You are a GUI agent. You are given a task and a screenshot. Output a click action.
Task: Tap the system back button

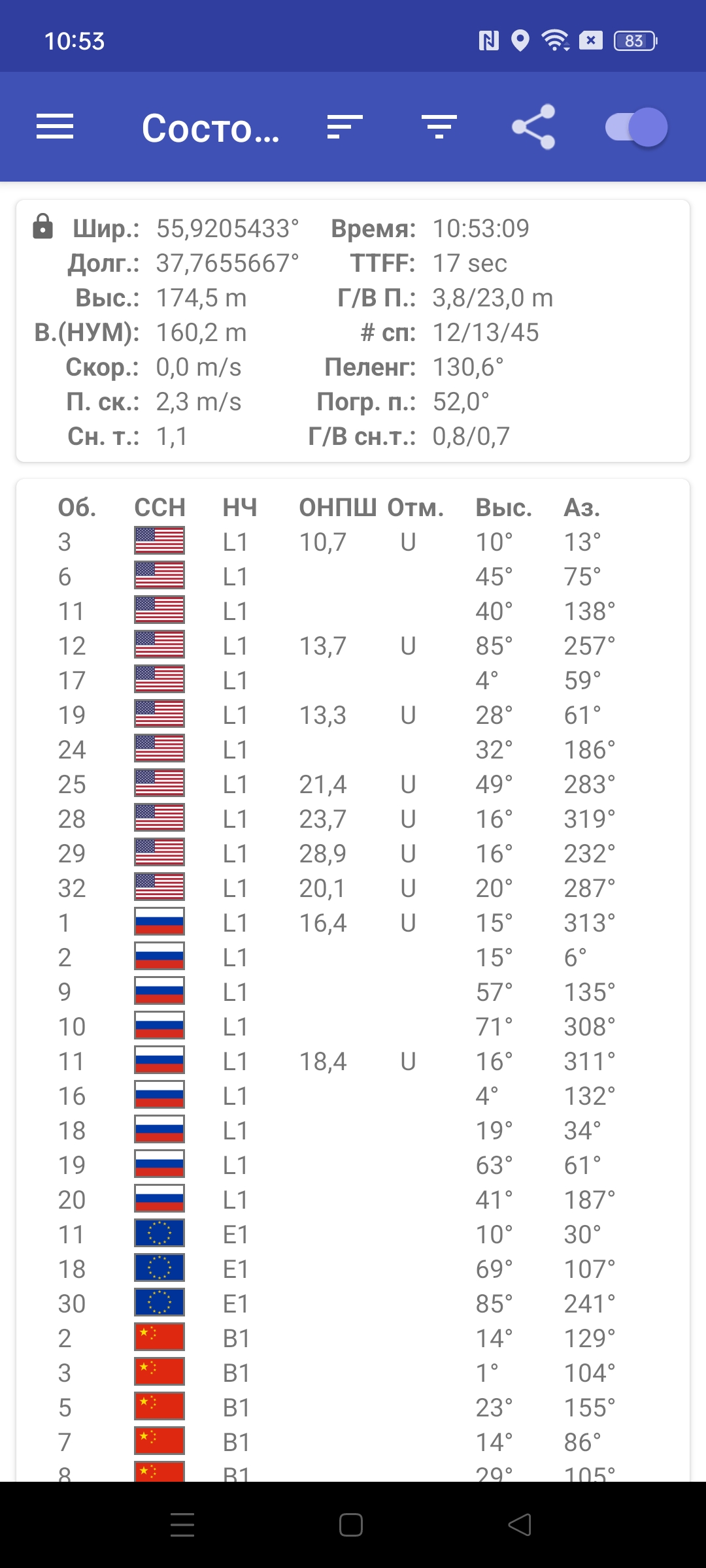[x=520, y=1525]
